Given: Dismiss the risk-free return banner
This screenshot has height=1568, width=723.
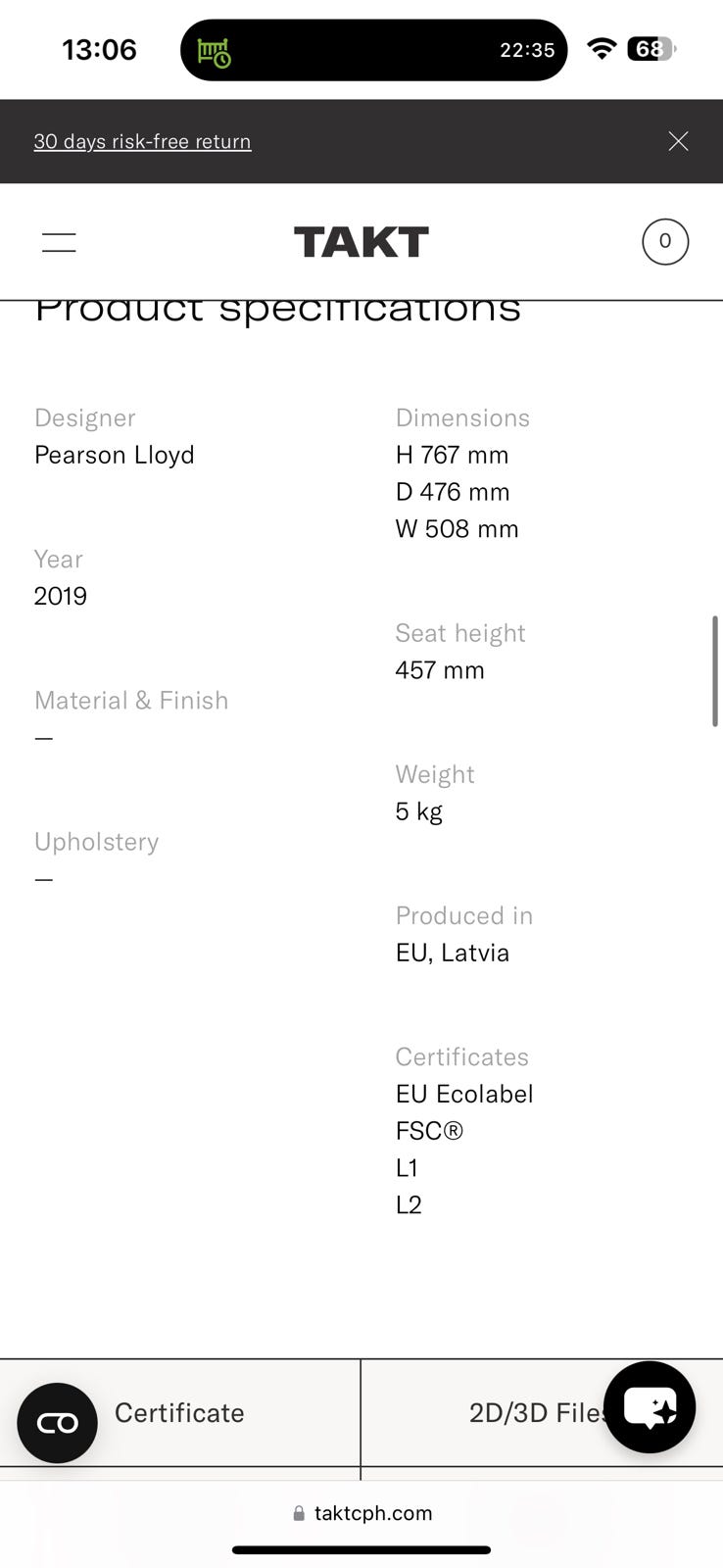Looking at the screenshot, I should pos(678,141).
